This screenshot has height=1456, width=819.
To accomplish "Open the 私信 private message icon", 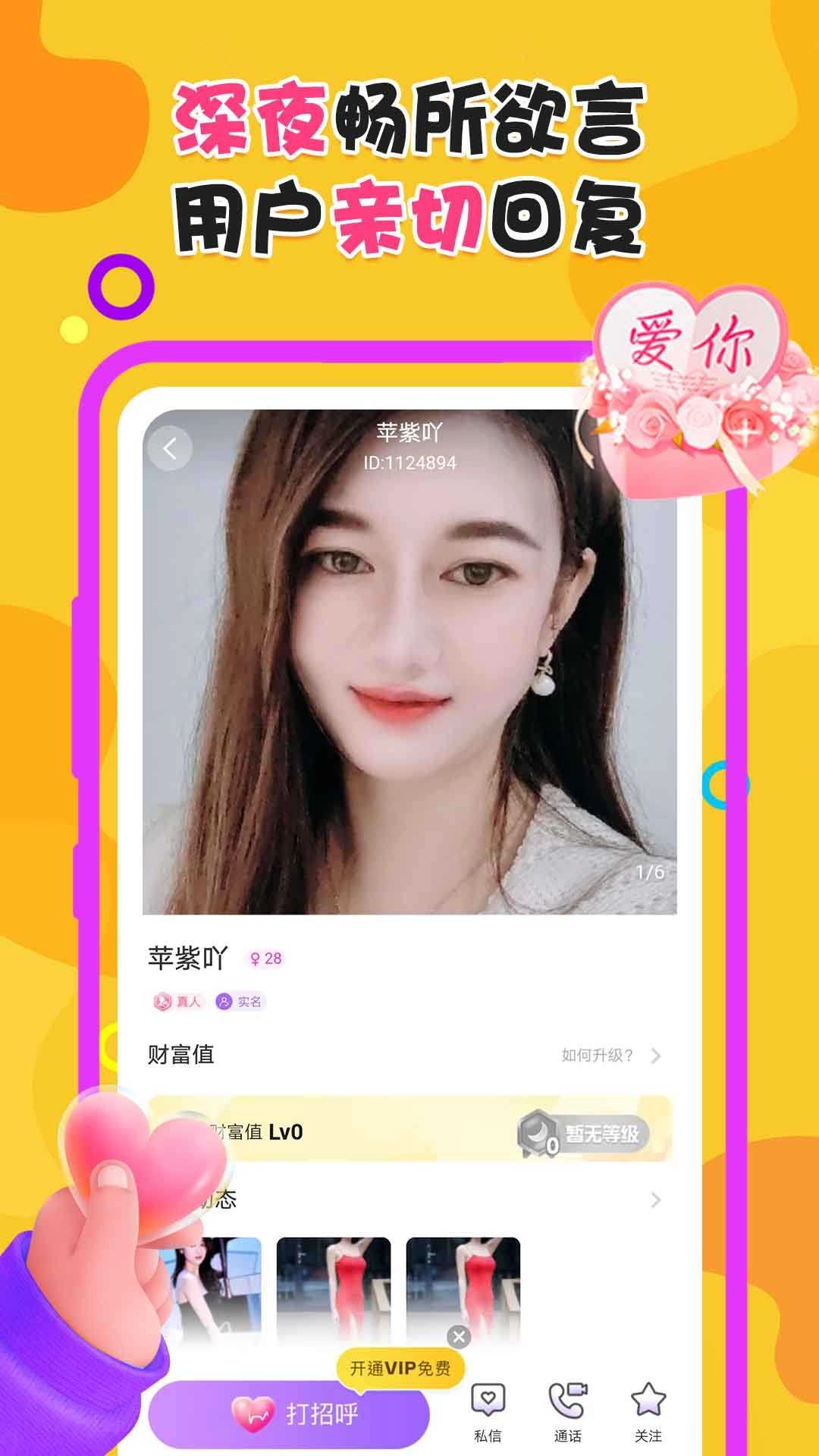I will (490, 1399).
